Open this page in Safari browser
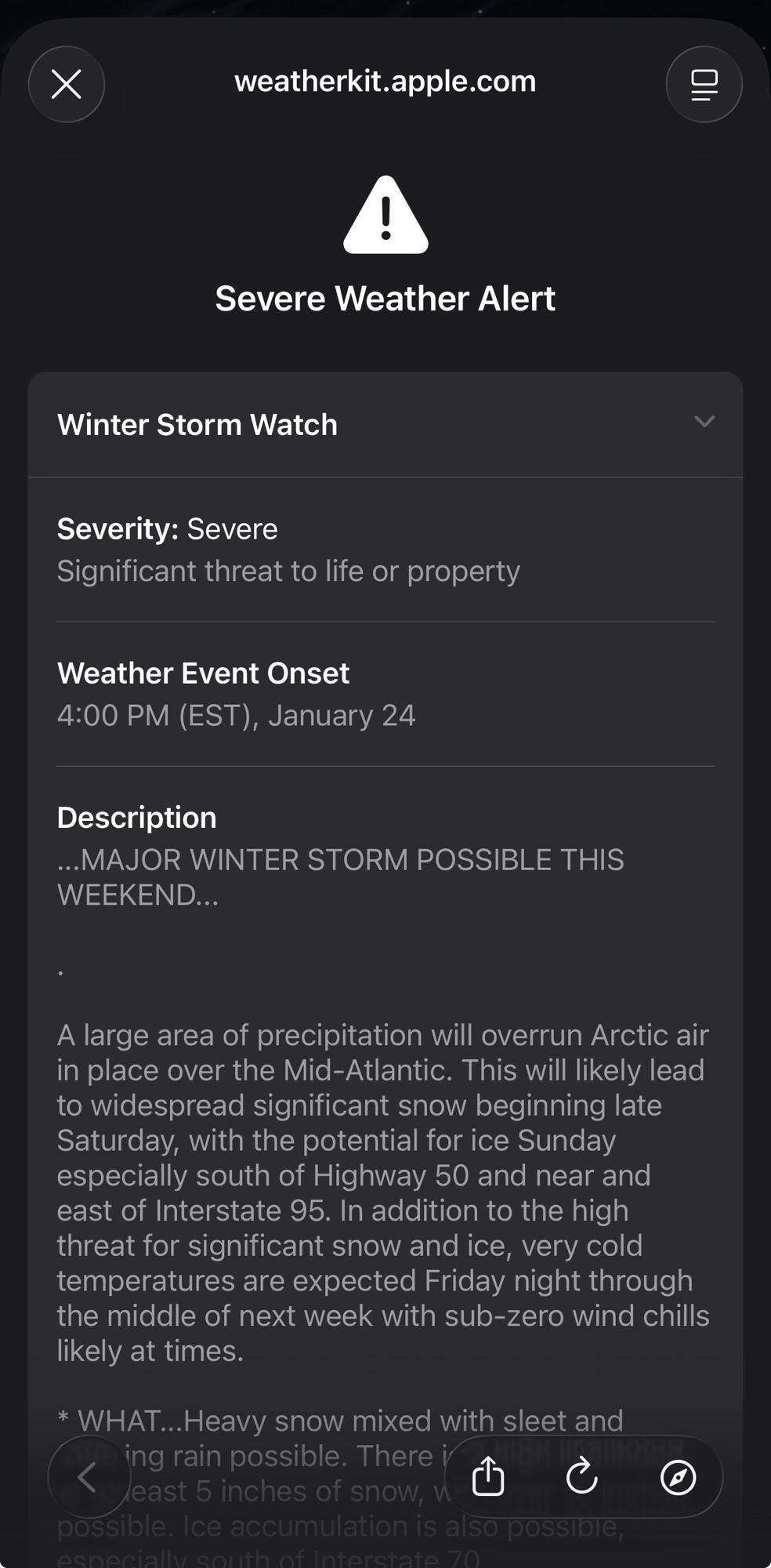Image resolution: width=771 pixels, height=1568 pixels. click(x=678, y=1477)
